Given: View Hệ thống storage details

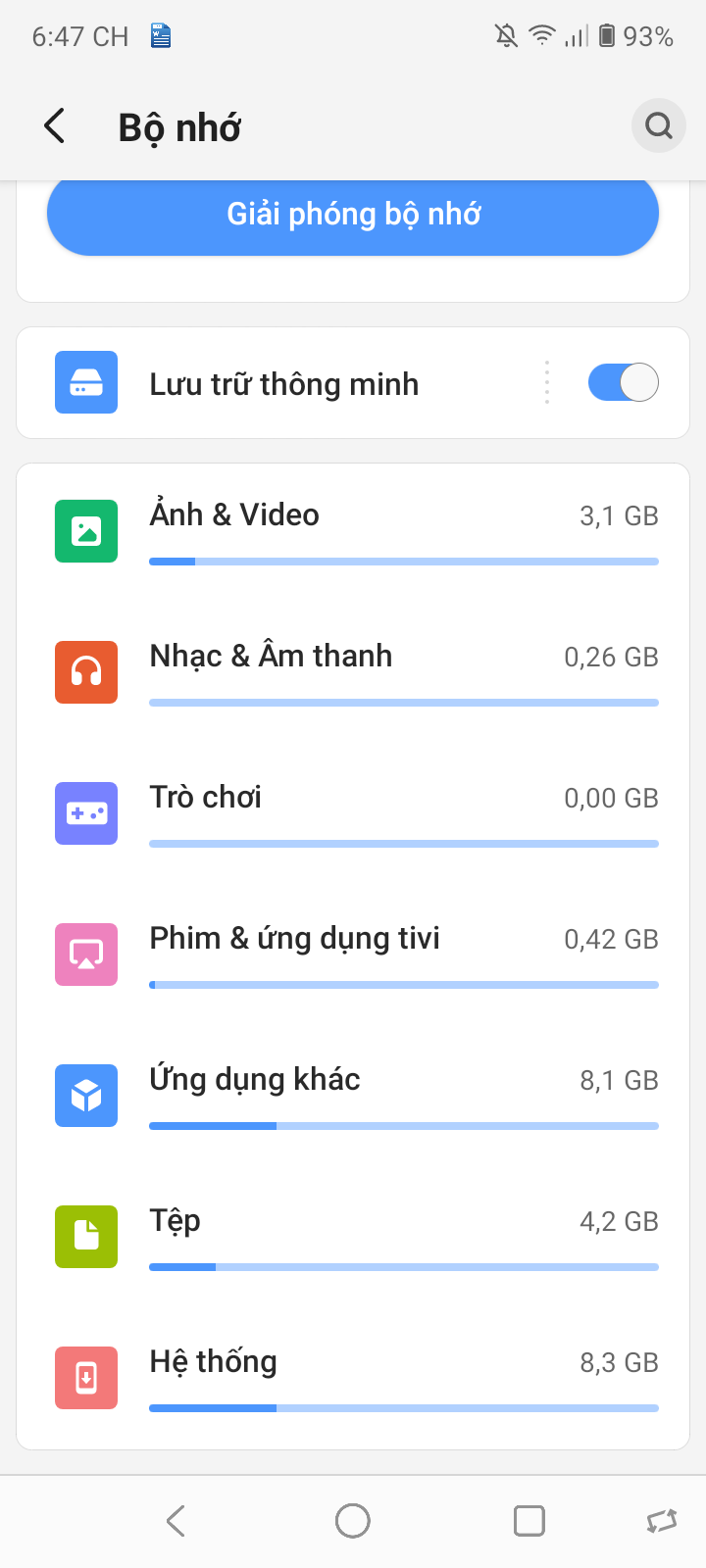Looking at the screenshot, I should pyautogui.click(x=353, y=1379).
